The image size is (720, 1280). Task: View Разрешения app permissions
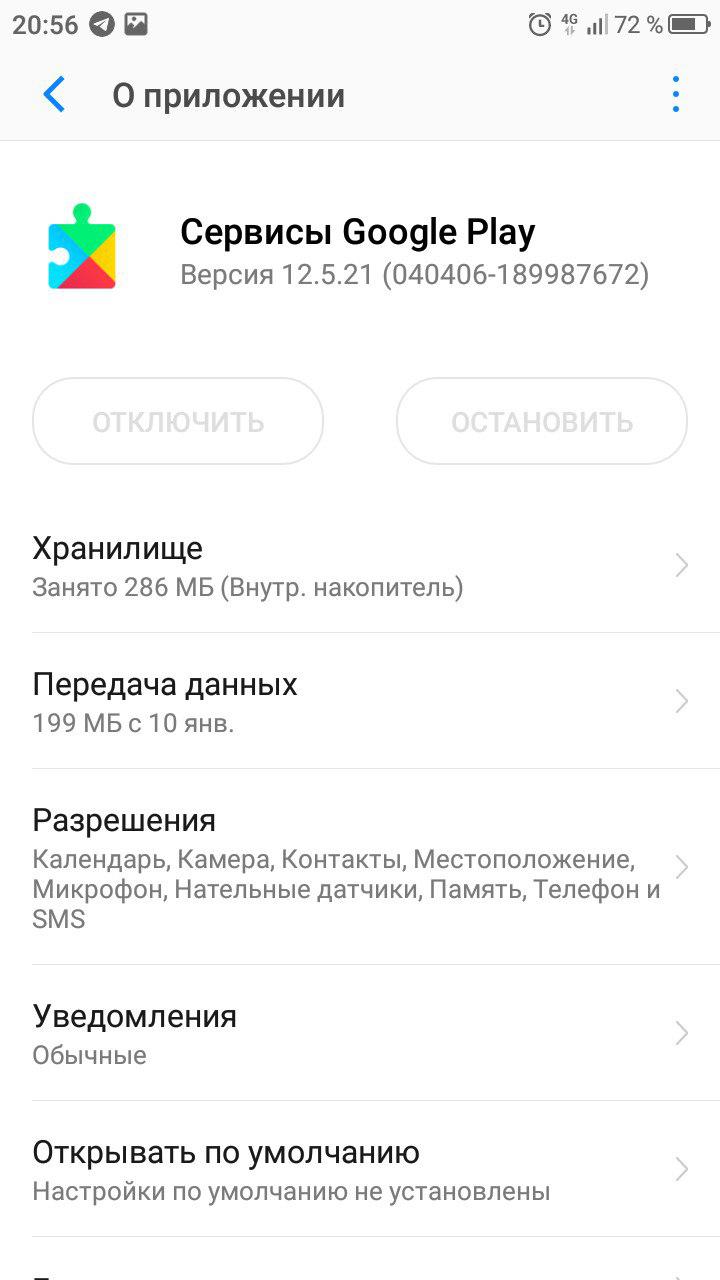(360, 867)
